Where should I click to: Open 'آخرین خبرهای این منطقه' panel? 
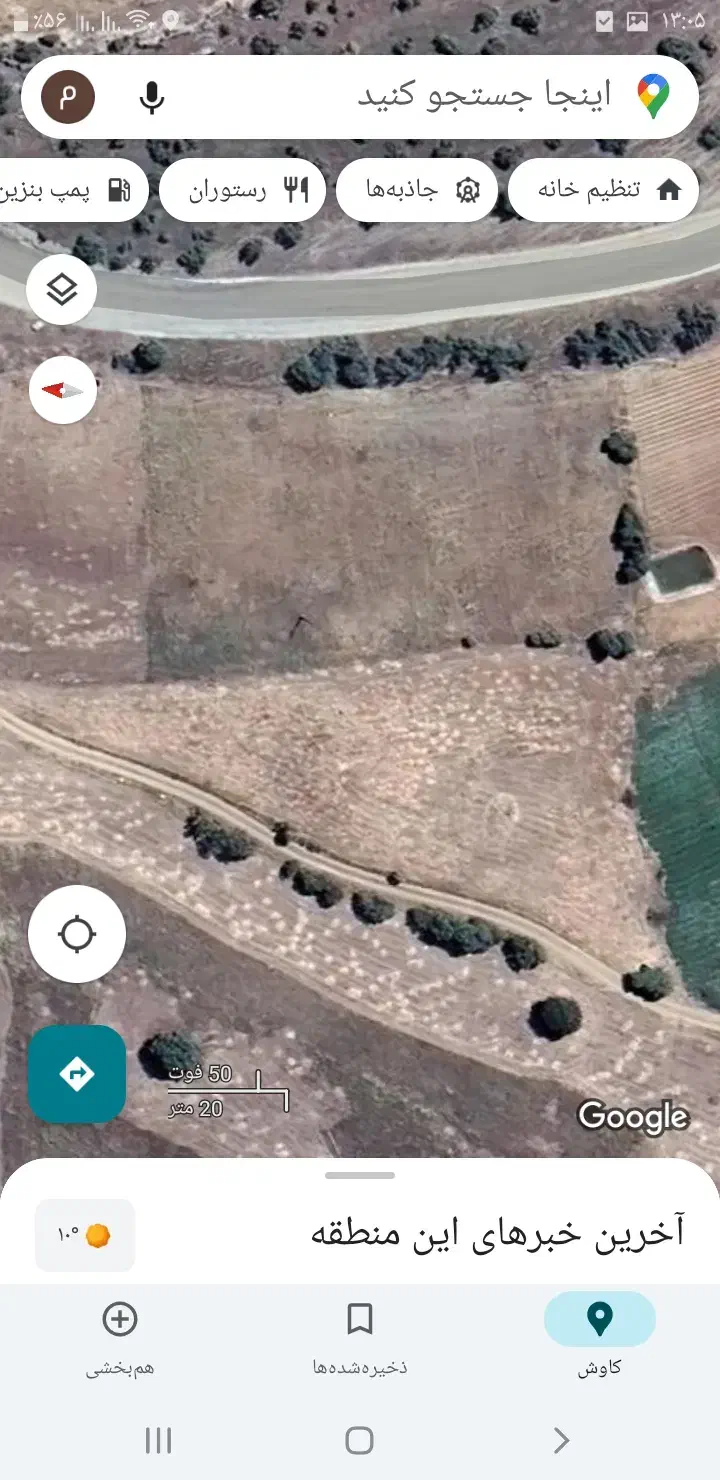pos(498,1233)
